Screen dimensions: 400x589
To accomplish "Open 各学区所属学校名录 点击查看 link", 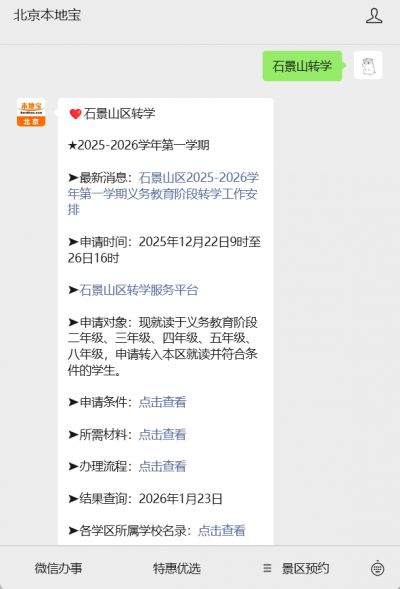I will pyautogui.click(x=222, y=530).
